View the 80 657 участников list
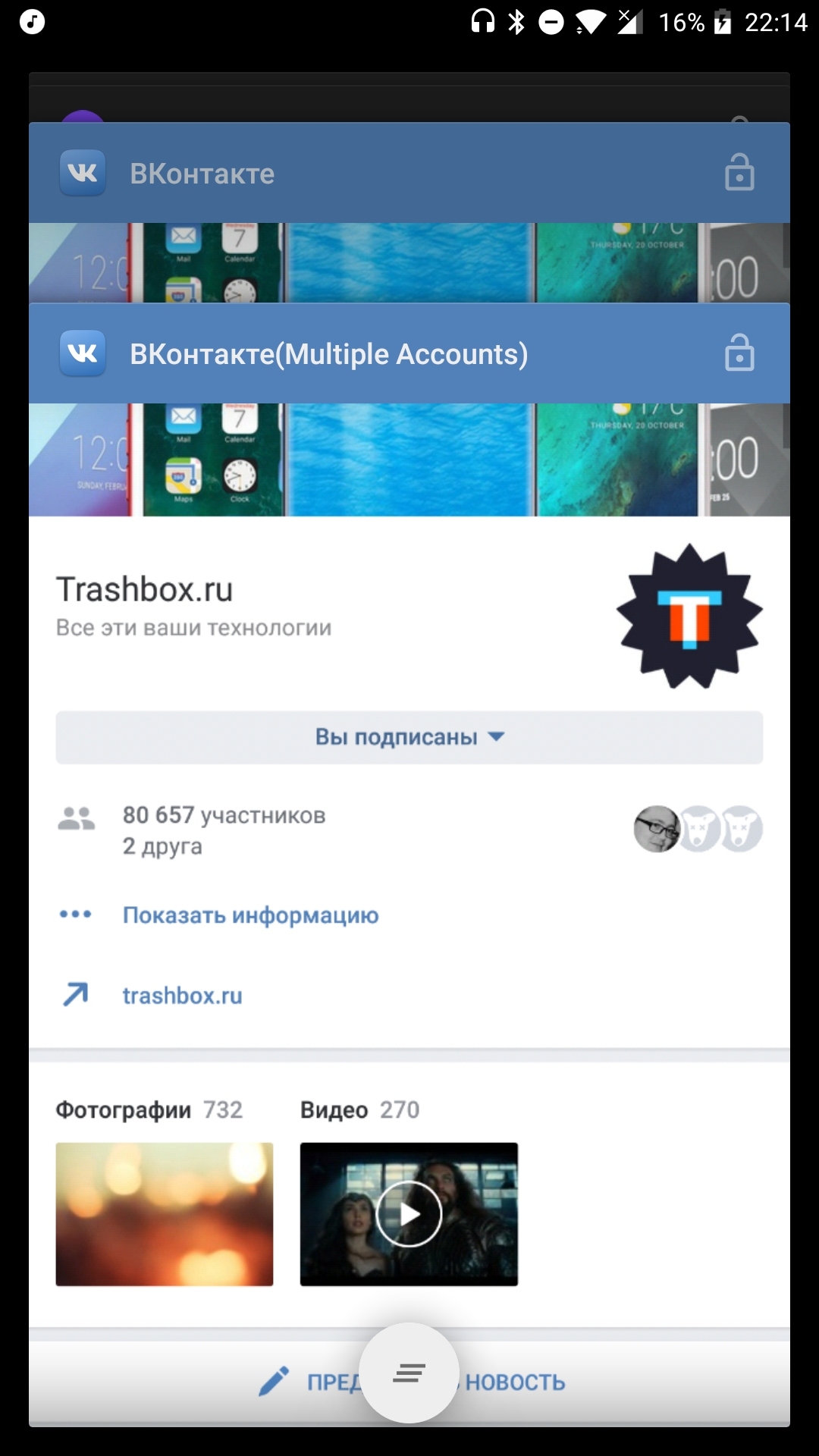Viewport: 819px width, 1456px height. pos(224,816)
